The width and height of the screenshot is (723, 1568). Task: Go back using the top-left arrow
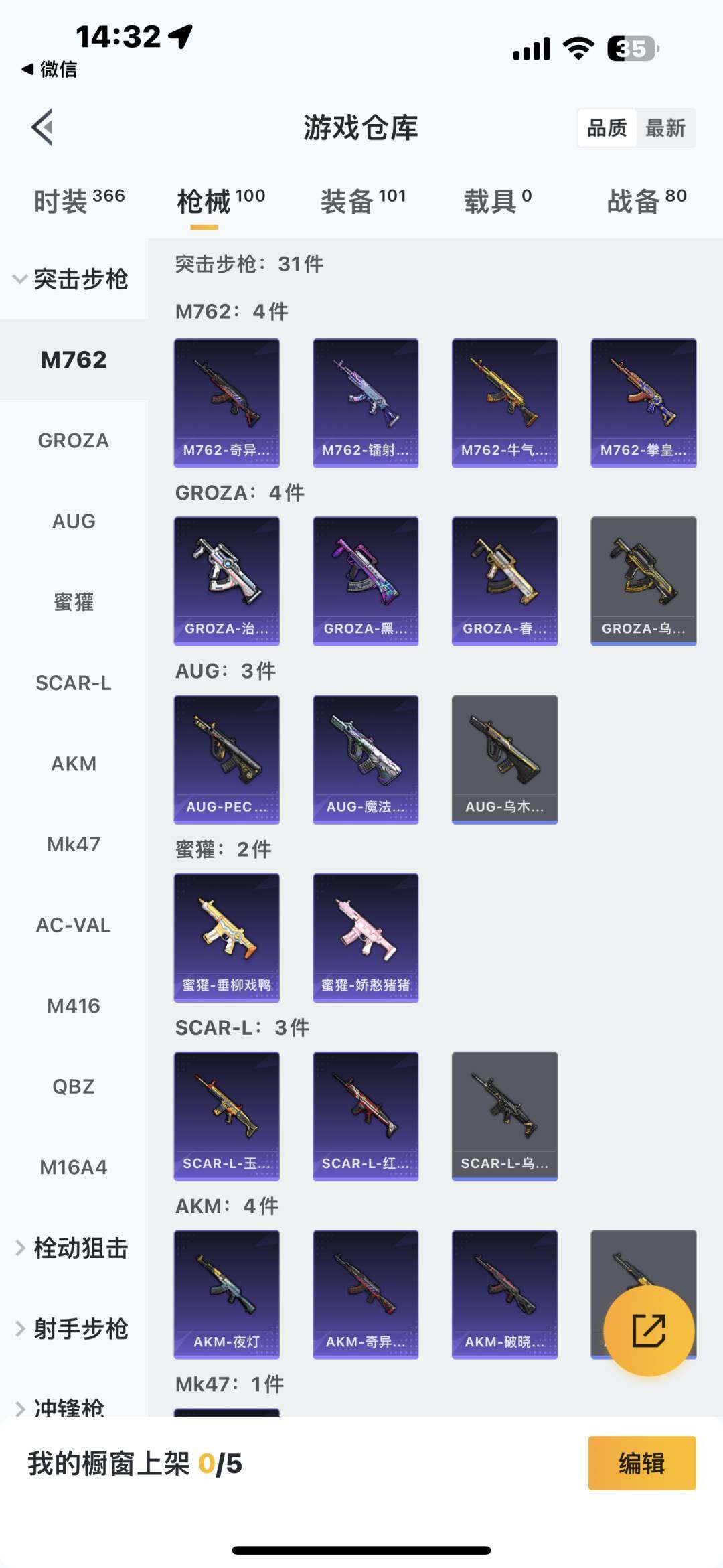click(42, 127)
